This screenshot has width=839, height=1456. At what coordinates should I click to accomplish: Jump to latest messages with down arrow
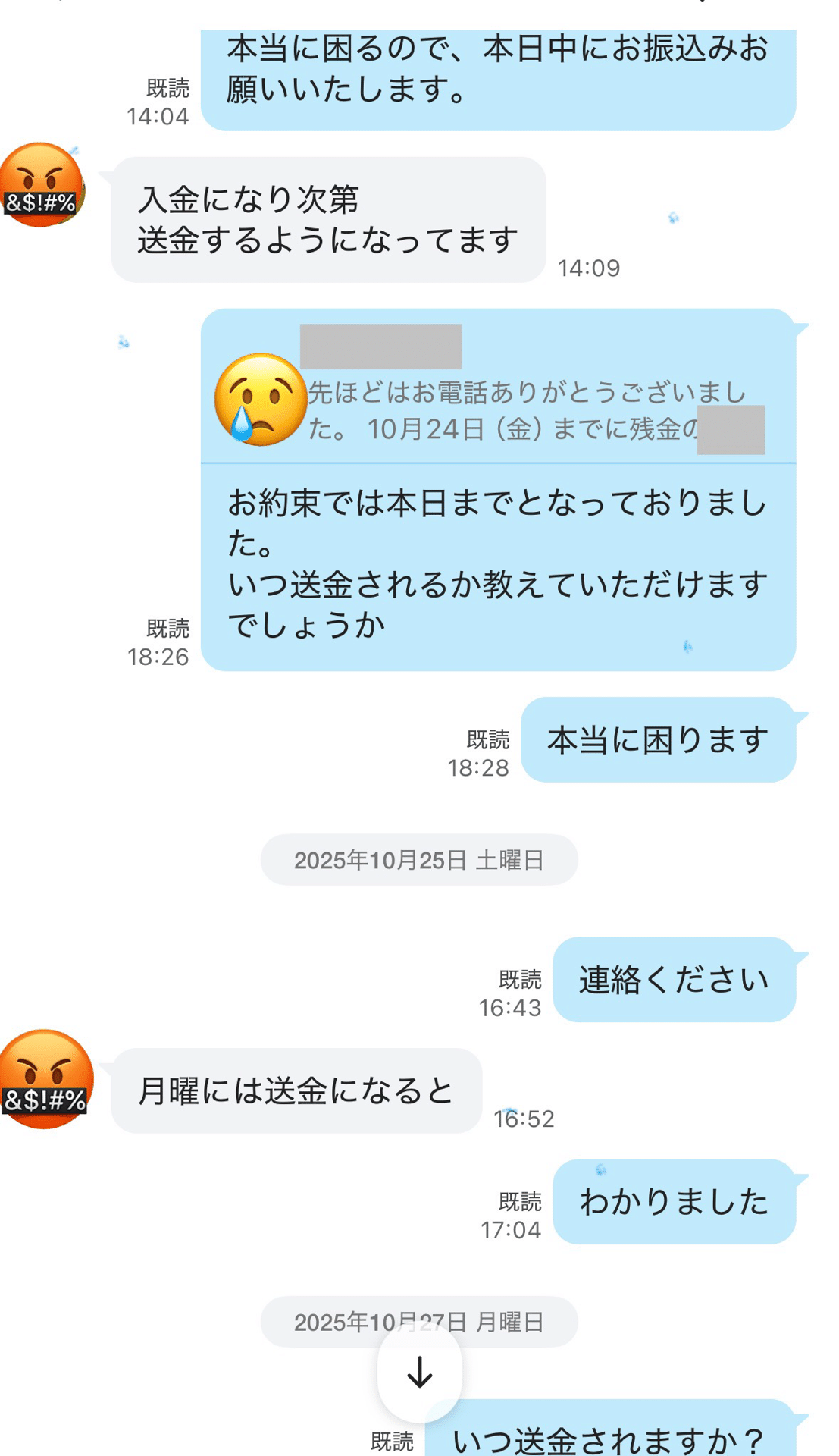pos(419,1372)
